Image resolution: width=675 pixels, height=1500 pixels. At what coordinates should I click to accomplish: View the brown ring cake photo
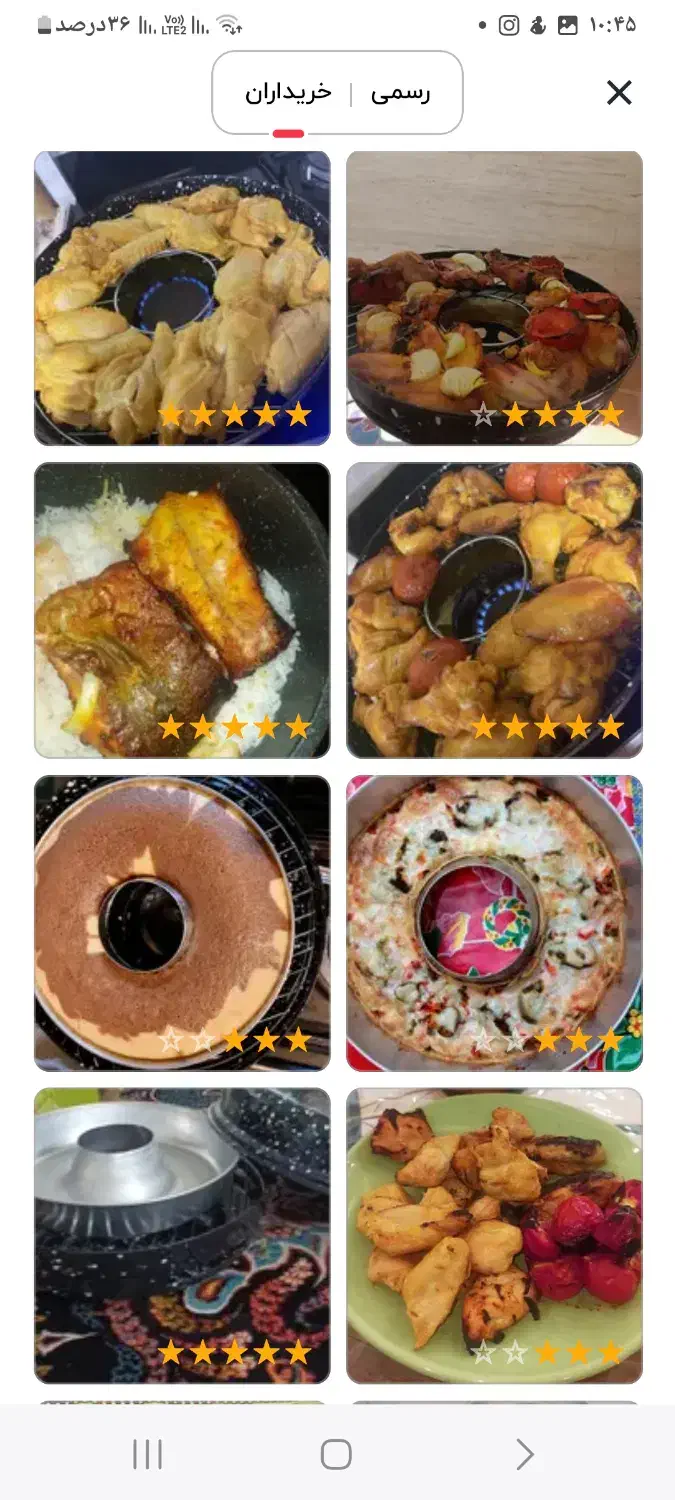182,922
